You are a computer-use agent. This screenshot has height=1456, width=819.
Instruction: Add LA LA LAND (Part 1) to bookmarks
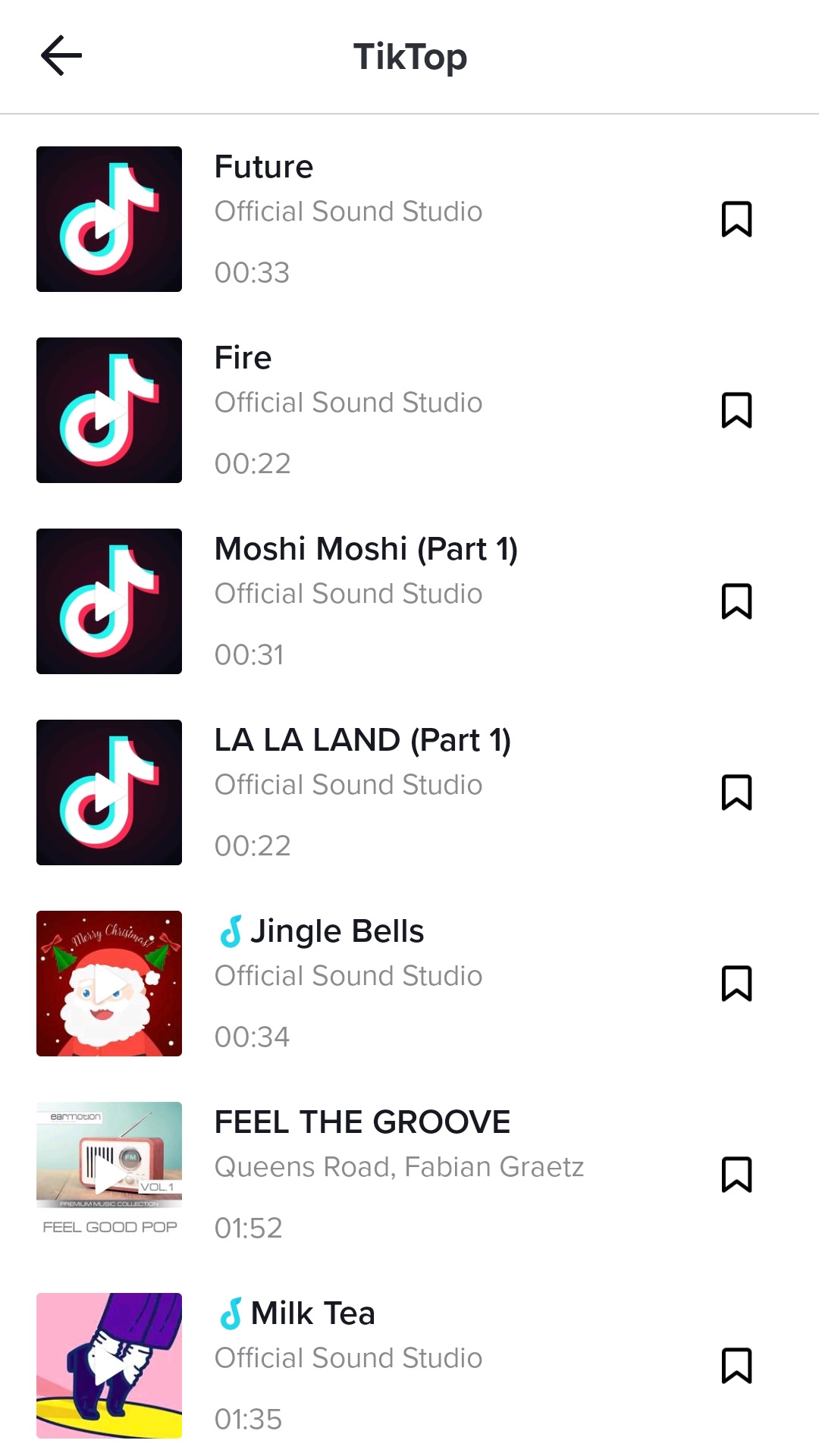click(x=736, y=792)
